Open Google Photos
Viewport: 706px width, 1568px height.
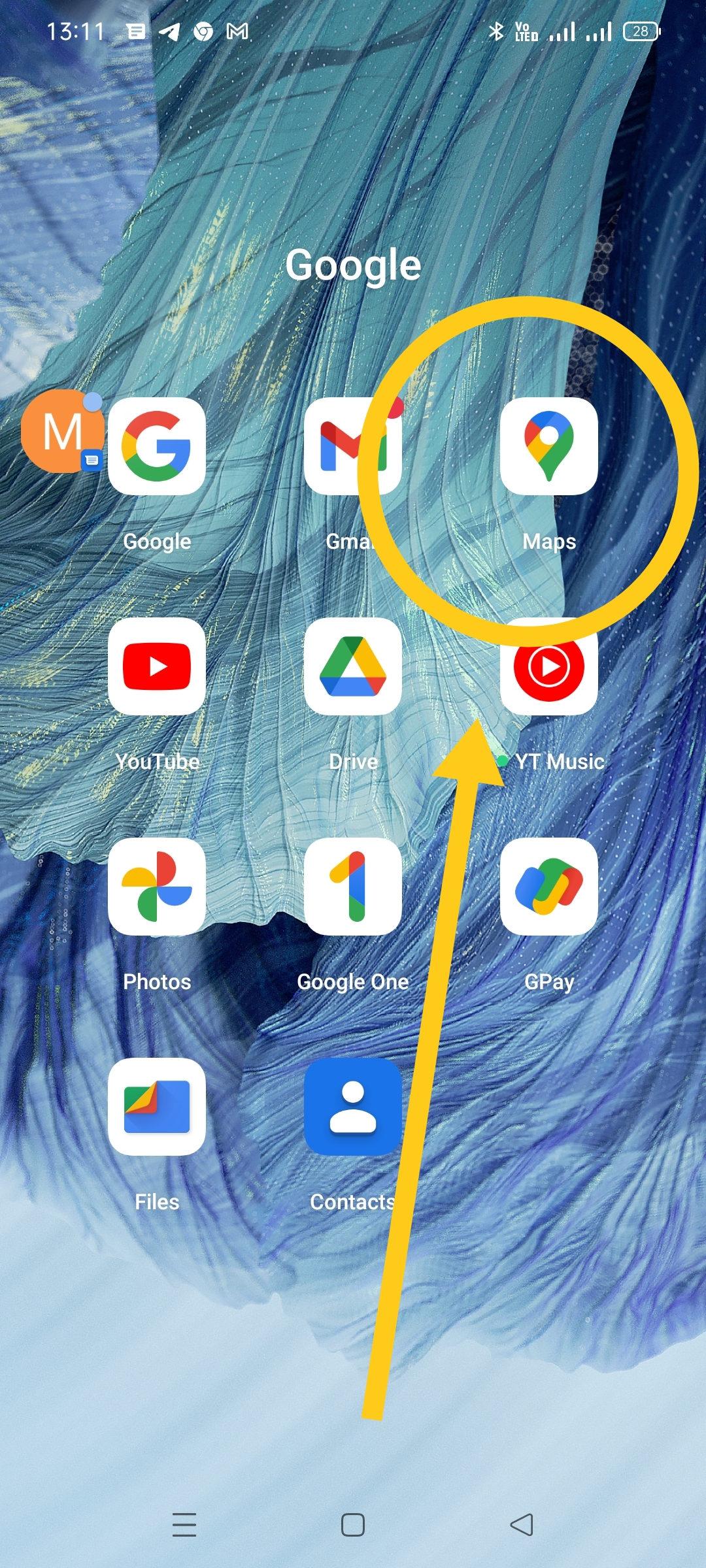157,887
